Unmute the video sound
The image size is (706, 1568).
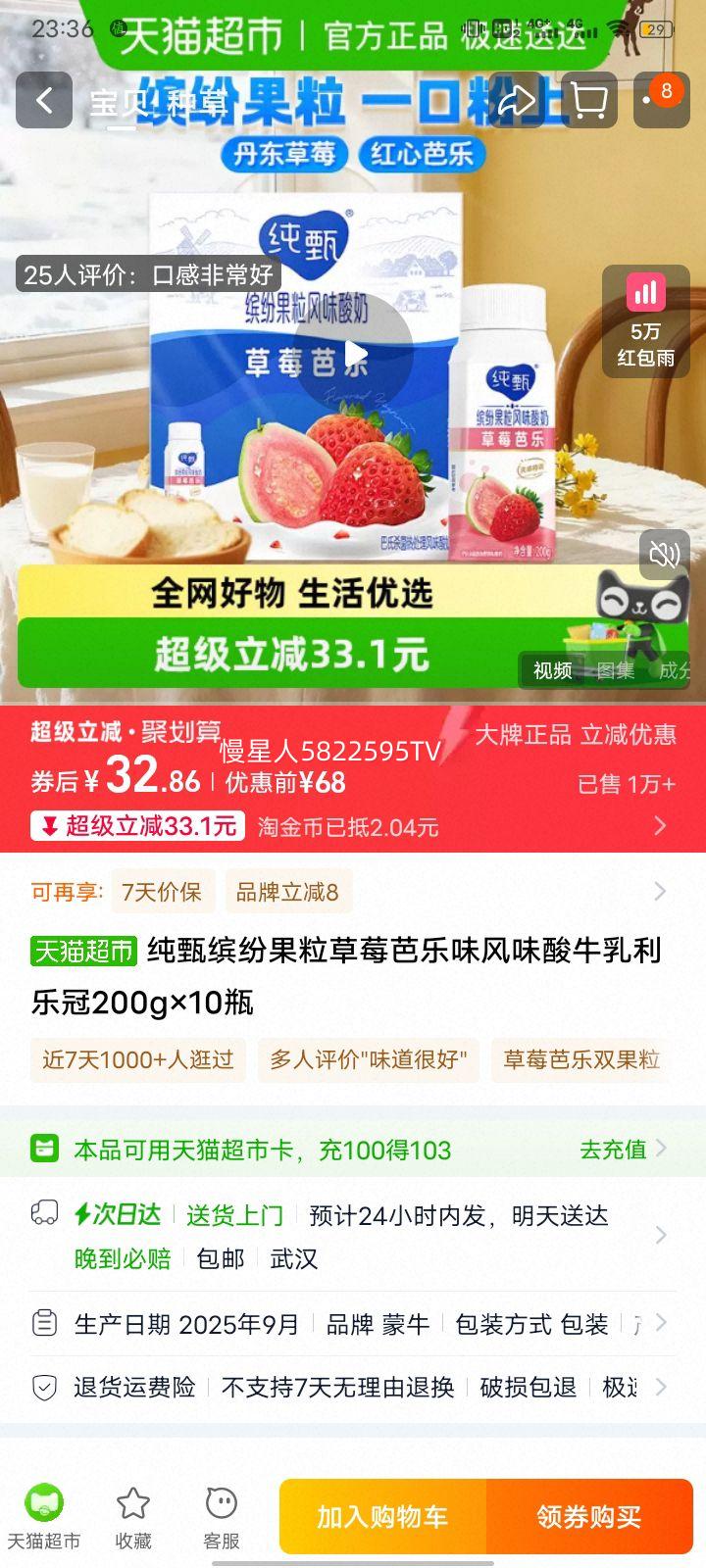coord(664,556)
